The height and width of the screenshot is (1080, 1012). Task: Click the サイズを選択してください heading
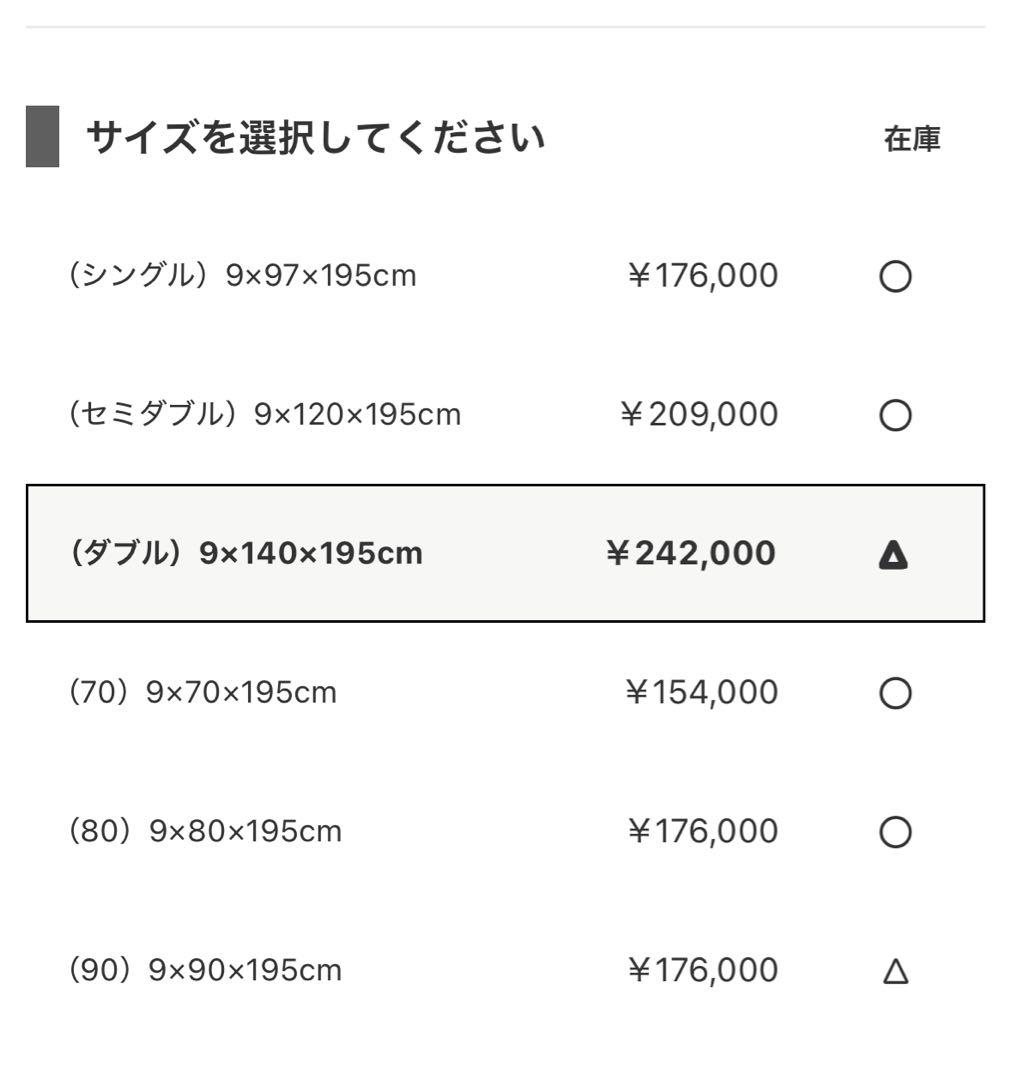pos(316,133)
